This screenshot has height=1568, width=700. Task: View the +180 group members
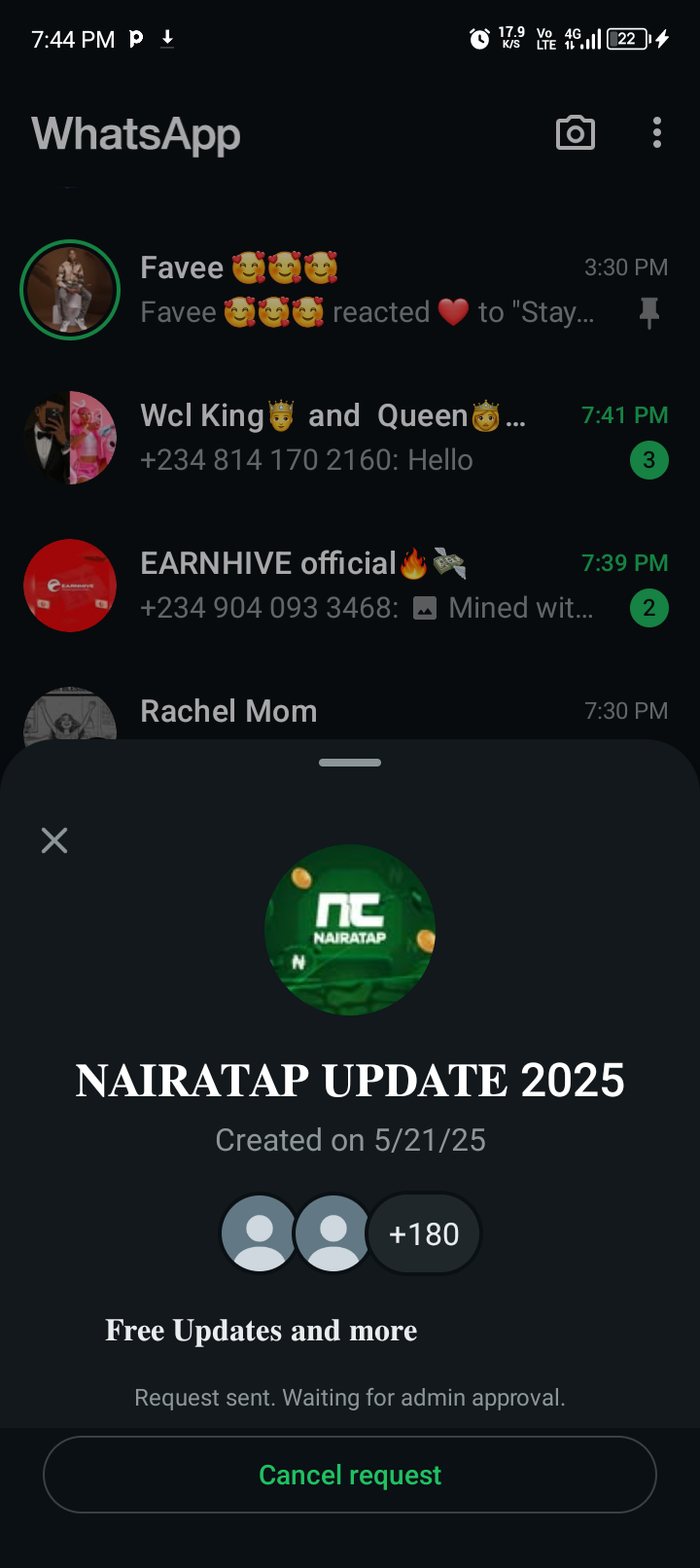[424, 1233]
